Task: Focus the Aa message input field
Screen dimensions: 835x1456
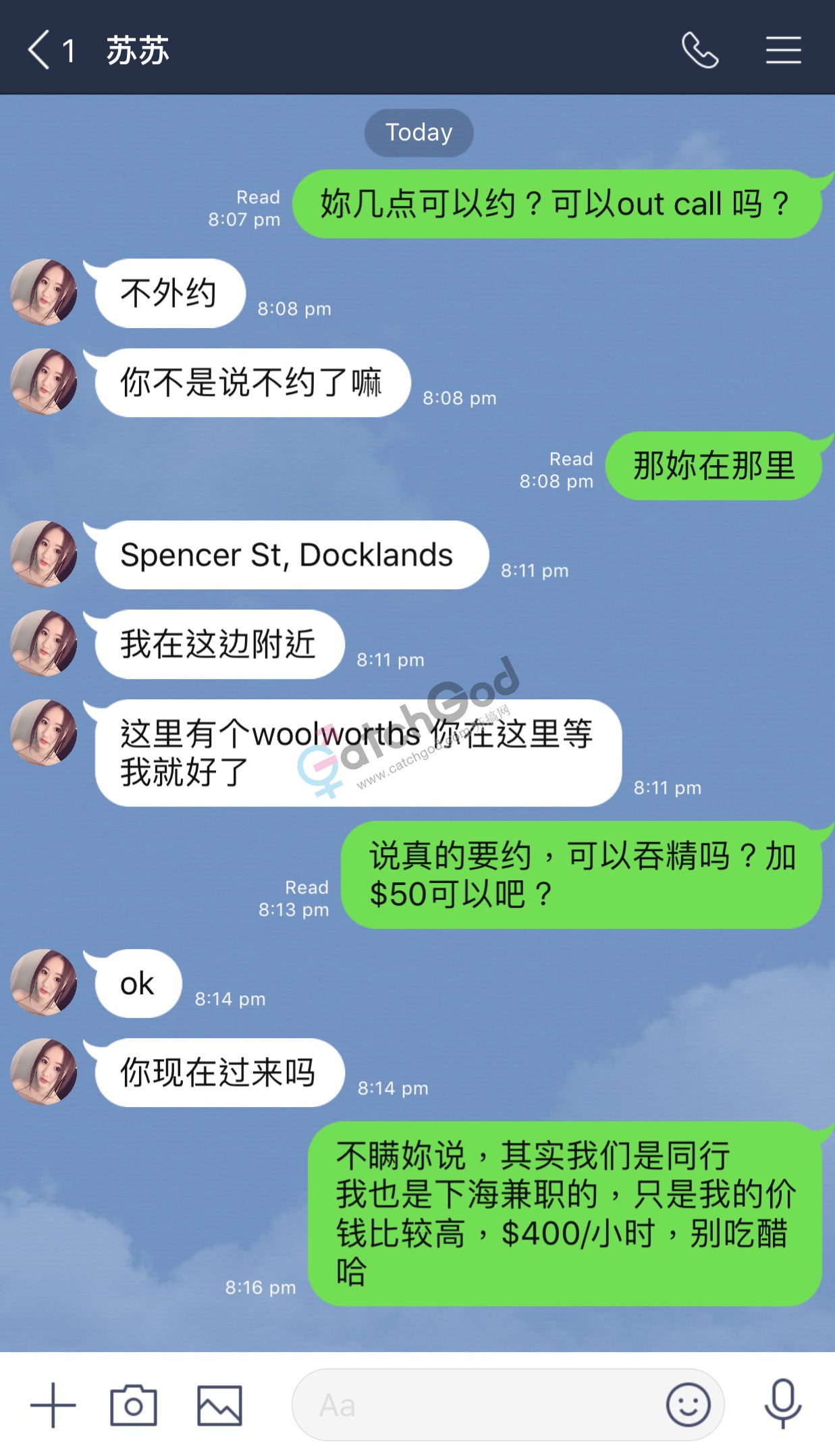Action: [473, 1405]
